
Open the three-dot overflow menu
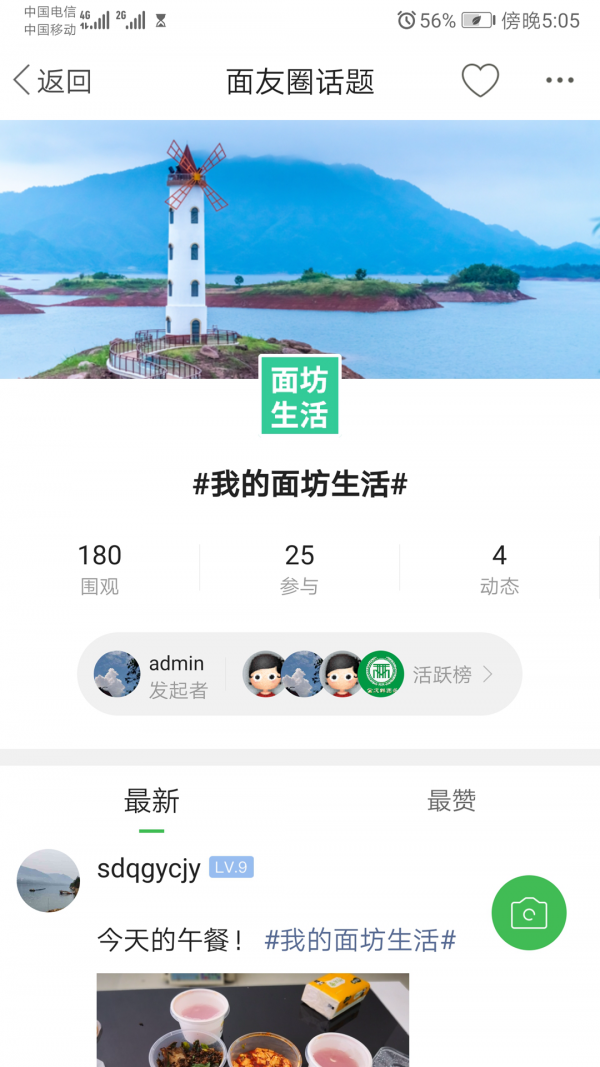pyautogui.click(x=560, y=81)
